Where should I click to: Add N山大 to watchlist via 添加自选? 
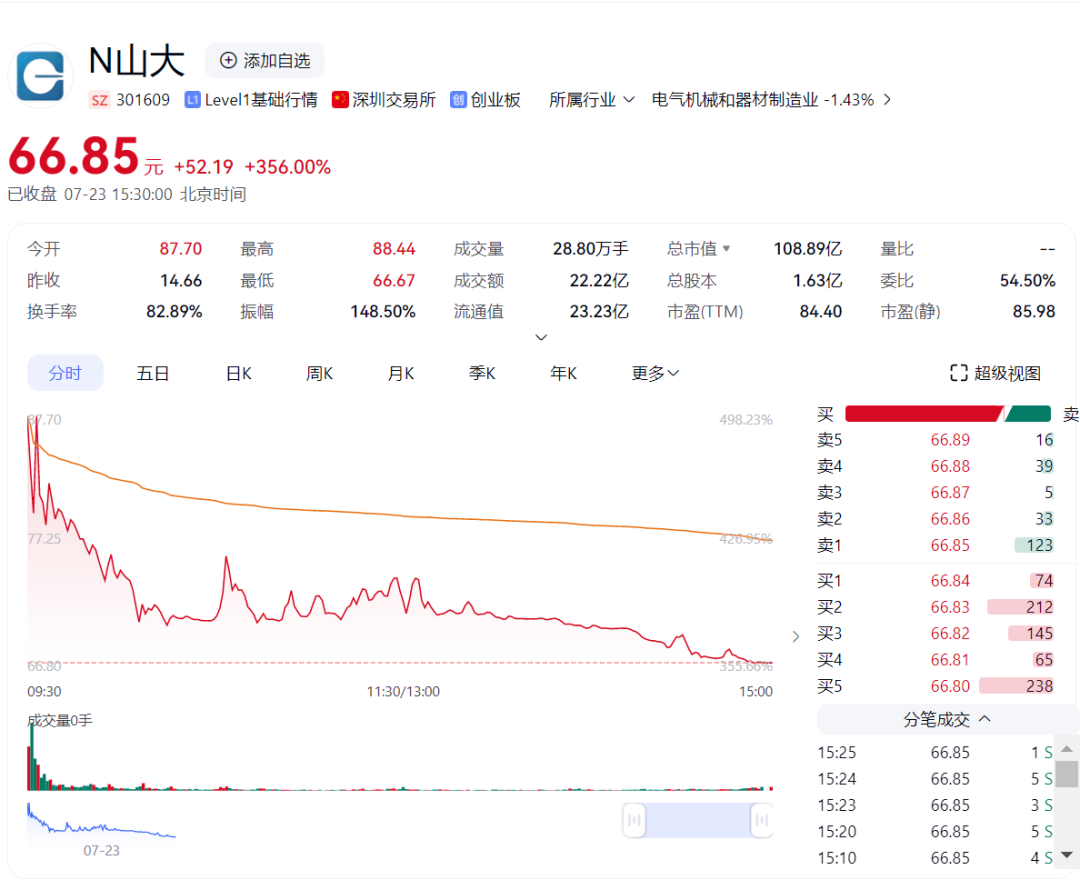point(265,61)
